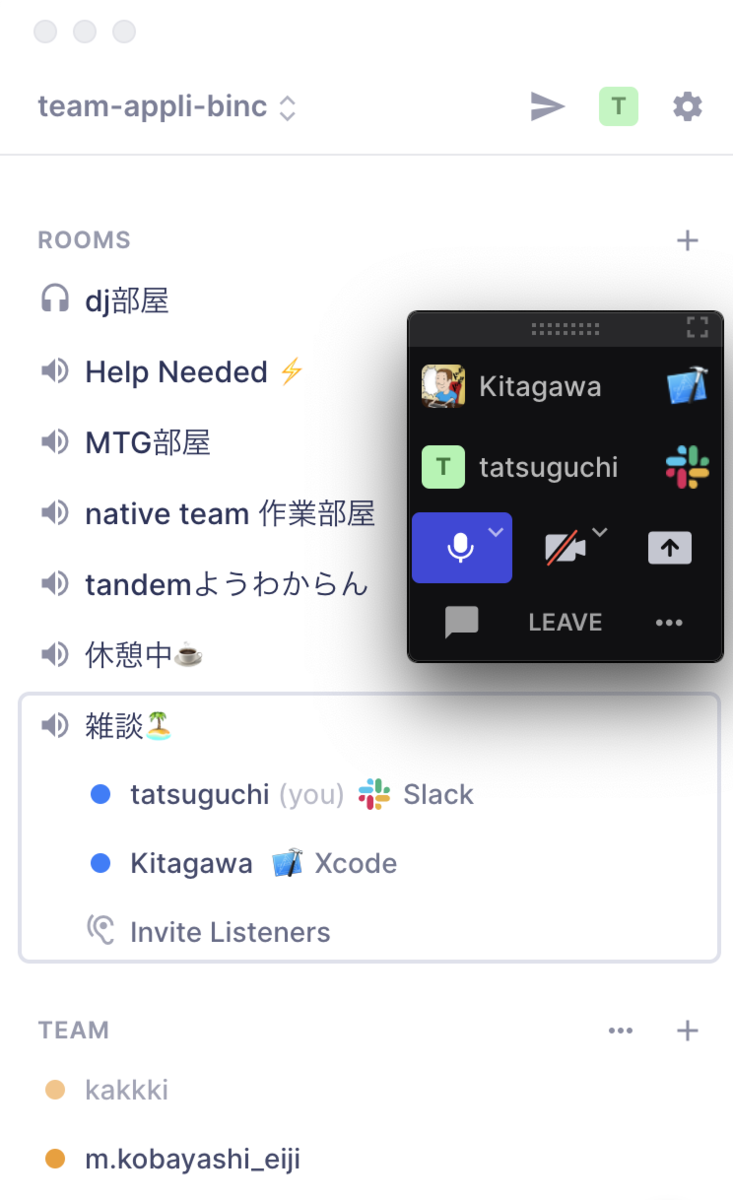Open more call options
Image resolution: width=733 pixels, height=1200 pixels.
(x=669, y=622)
